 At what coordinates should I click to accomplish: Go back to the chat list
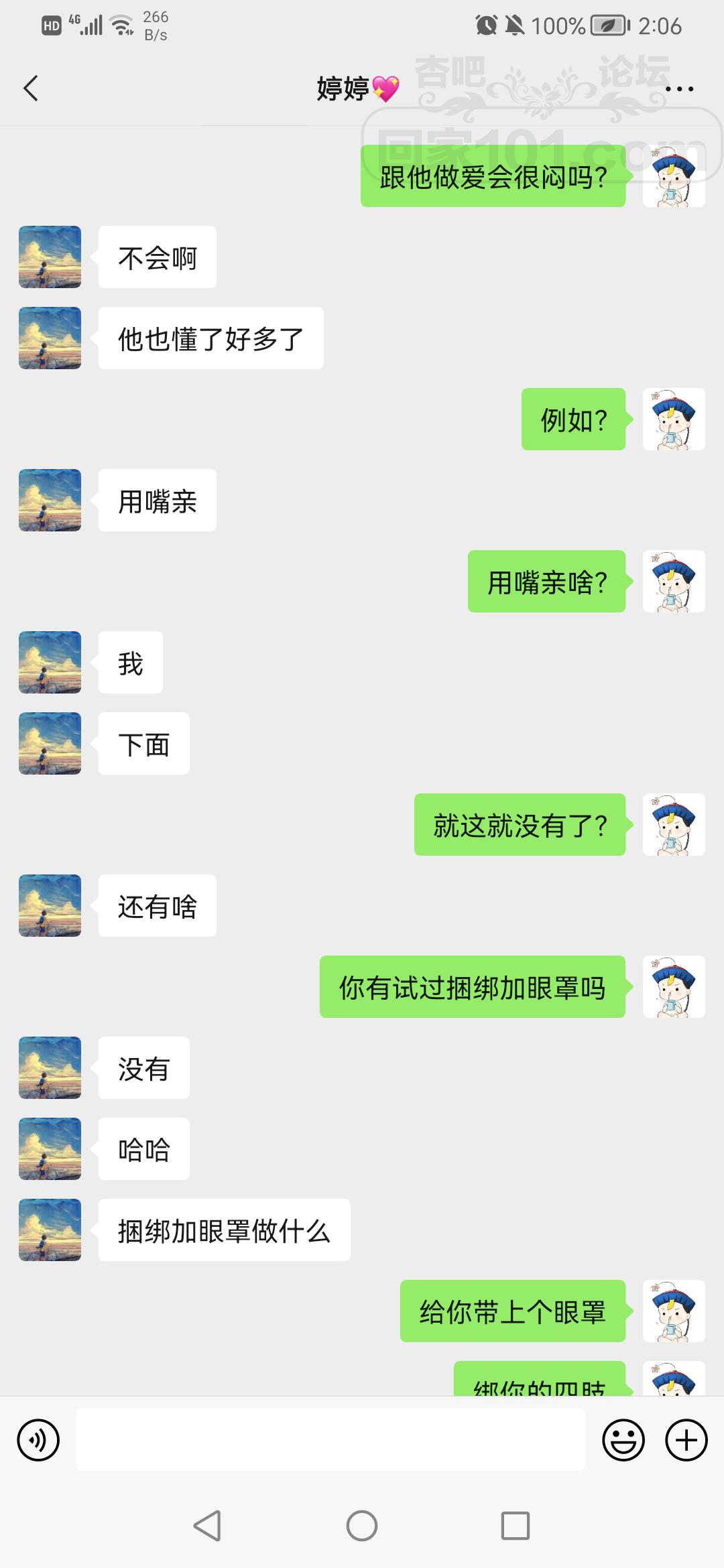[x=31, y=88]
